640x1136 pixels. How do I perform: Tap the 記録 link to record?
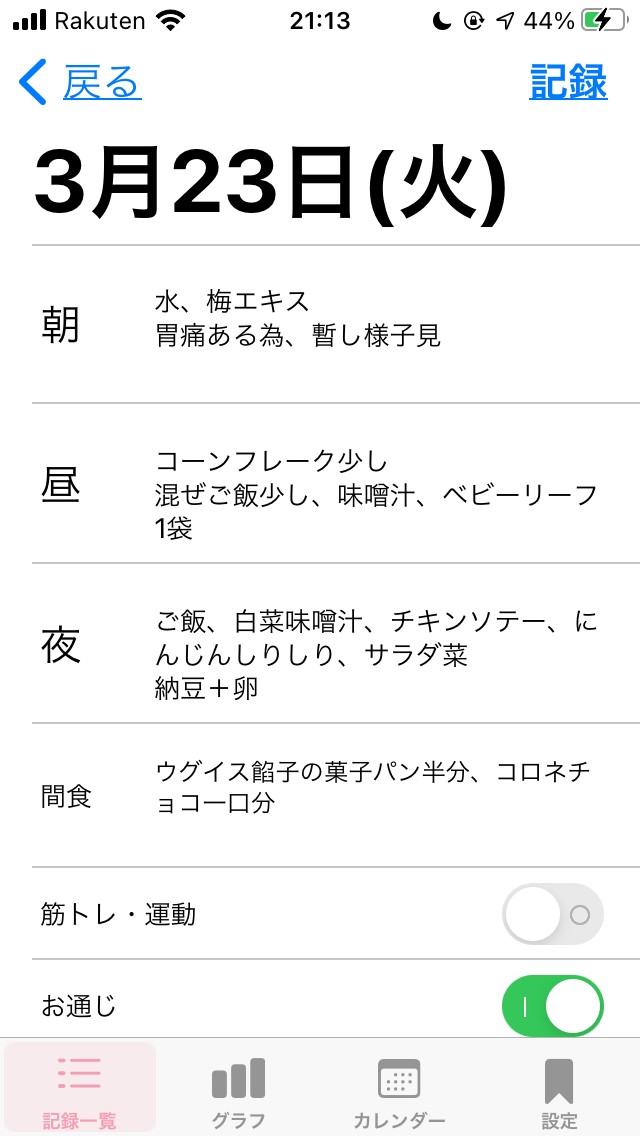[568, 82]
